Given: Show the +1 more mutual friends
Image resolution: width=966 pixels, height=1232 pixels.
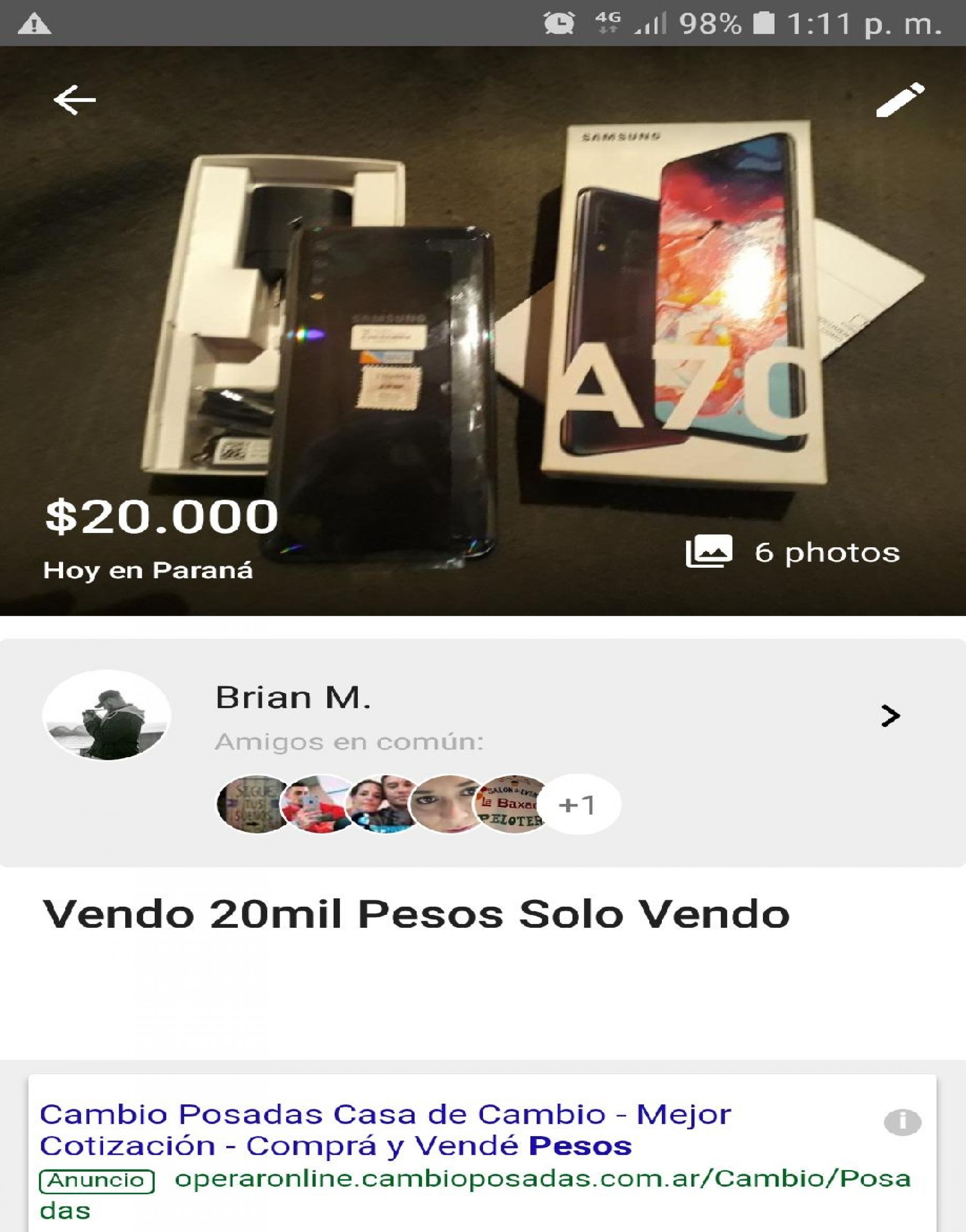Looking at the screenshot, I should 578,804.
